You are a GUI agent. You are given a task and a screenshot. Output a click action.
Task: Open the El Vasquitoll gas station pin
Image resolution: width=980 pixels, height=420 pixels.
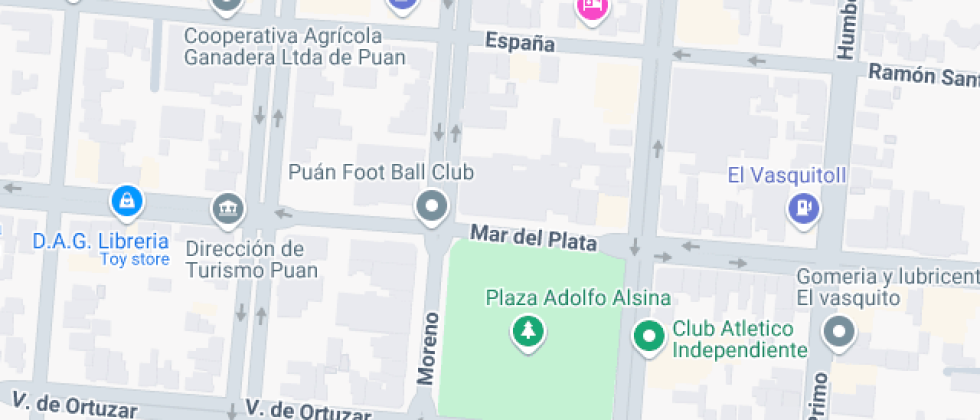click(x=803, y=209)
